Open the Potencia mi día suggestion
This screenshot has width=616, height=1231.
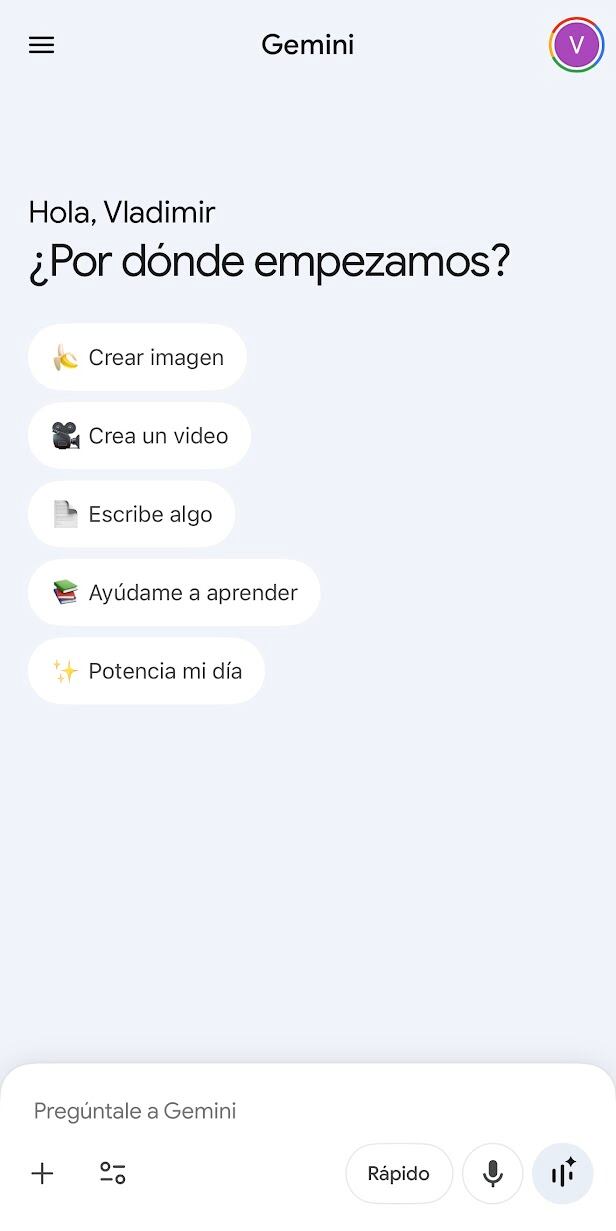(x=146, y=671)
